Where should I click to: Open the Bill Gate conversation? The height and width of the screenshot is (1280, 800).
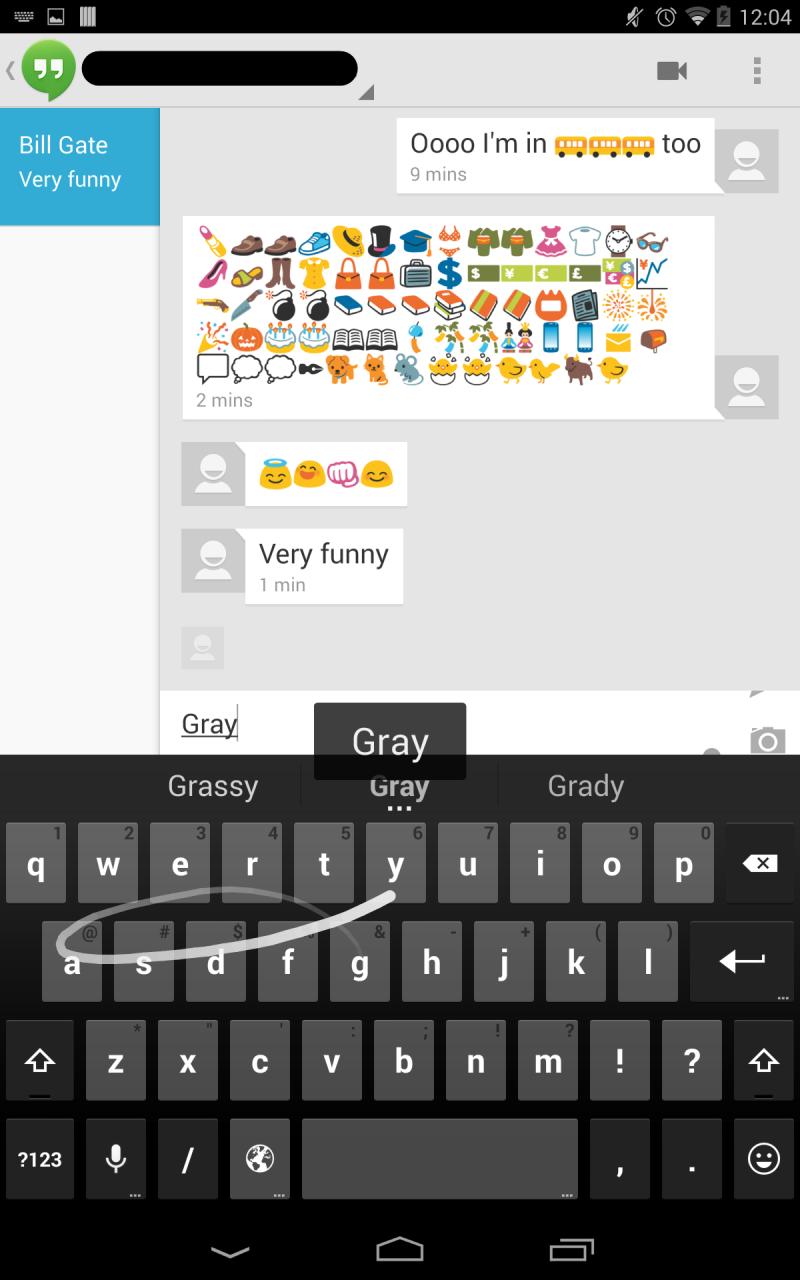pos(80,162)
